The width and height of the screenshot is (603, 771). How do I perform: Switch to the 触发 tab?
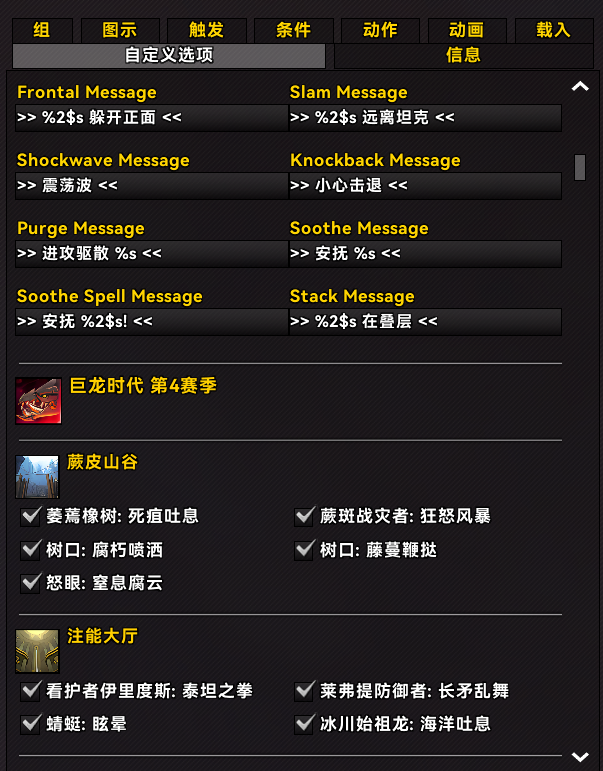[206, 30]
